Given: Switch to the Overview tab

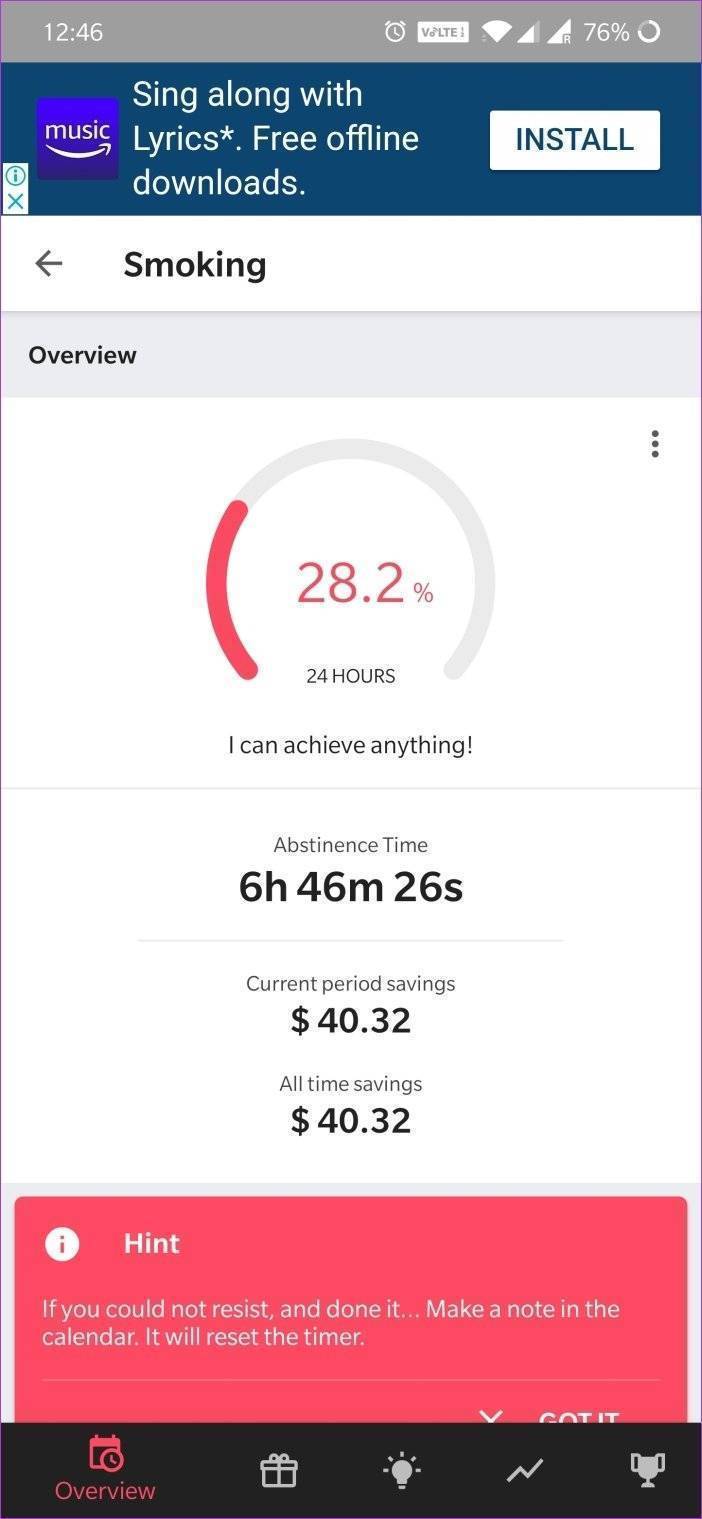Looking at the screenshot, I should 105,1469.
